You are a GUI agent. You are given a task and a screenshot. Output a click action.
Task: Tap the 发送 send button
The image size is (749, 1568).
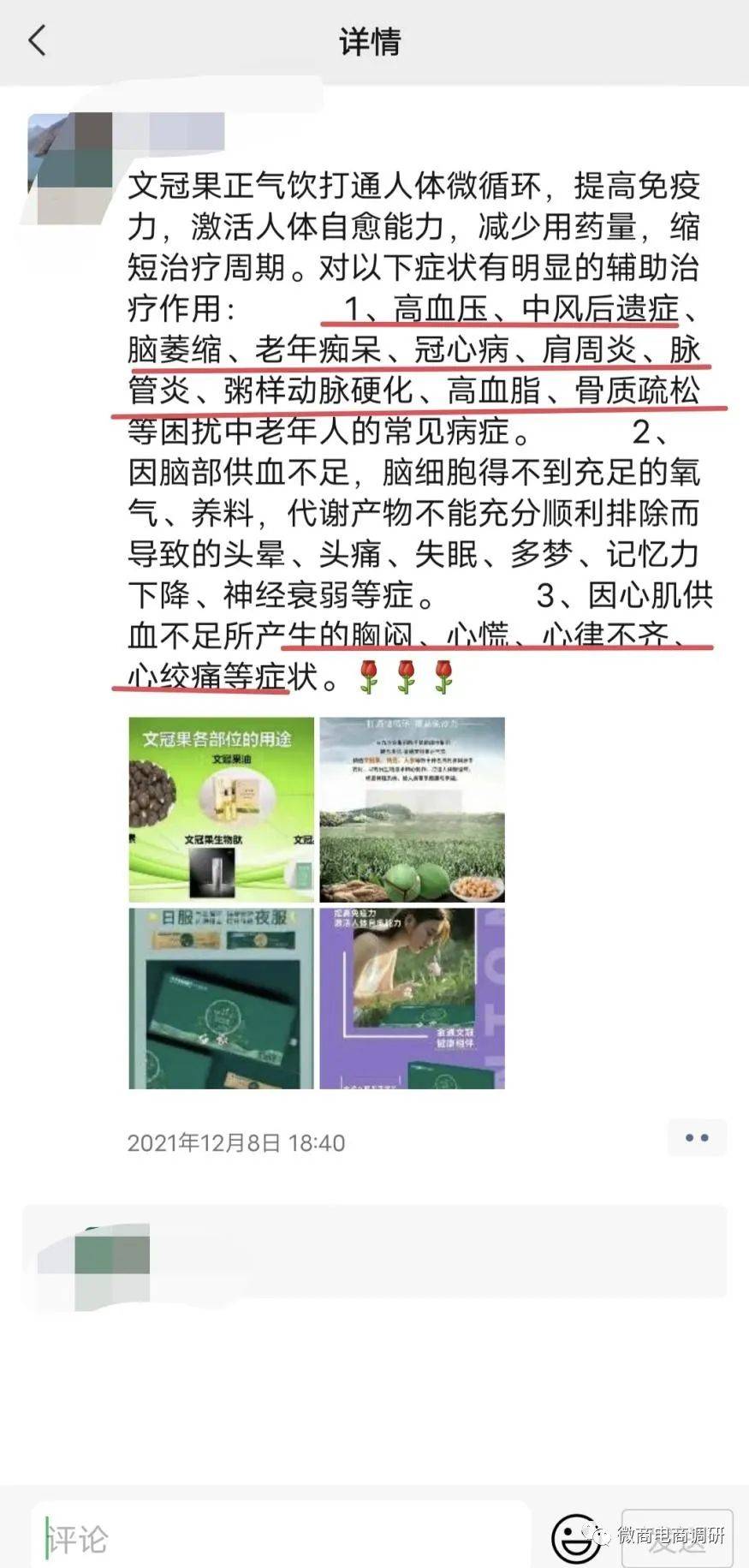(676, 1538)
